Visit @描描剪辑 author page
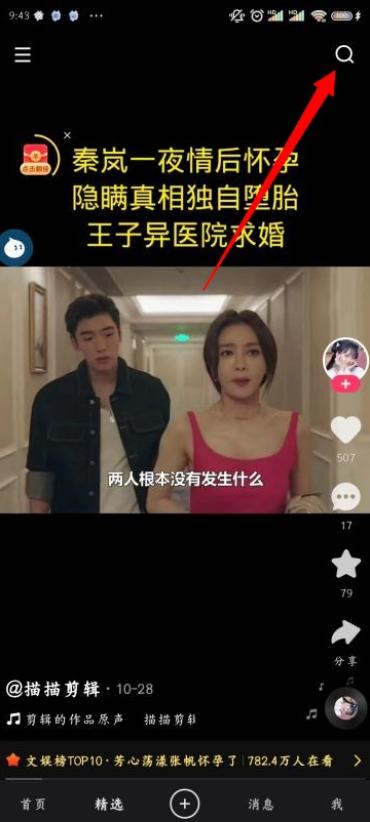The height and width of the screenshot is (822, 370). 53,689
